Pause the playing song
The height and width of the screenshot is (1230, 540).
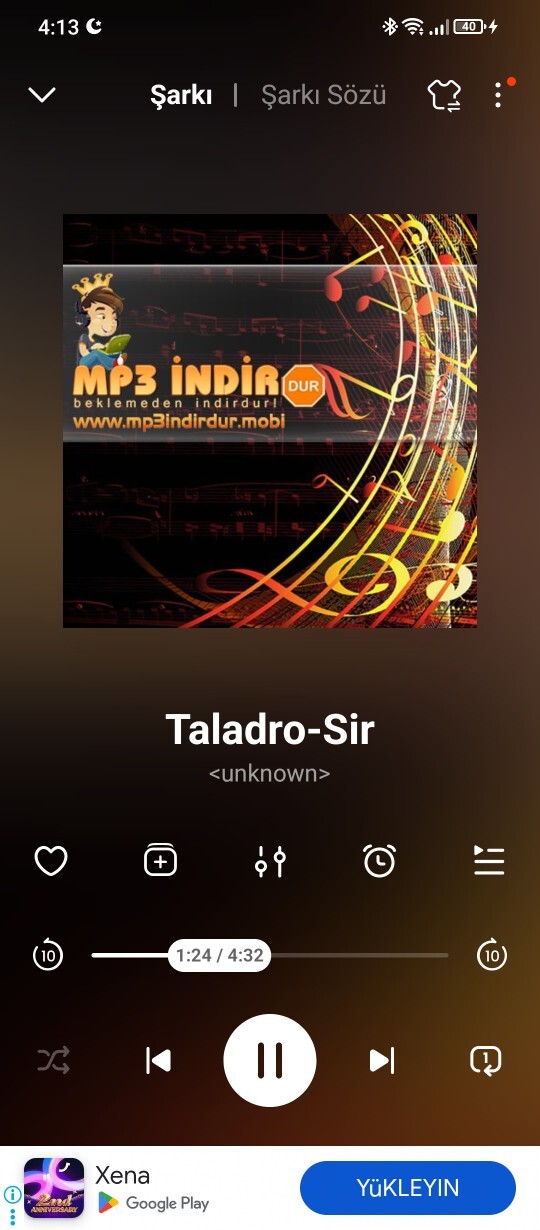click(270, 1060)
